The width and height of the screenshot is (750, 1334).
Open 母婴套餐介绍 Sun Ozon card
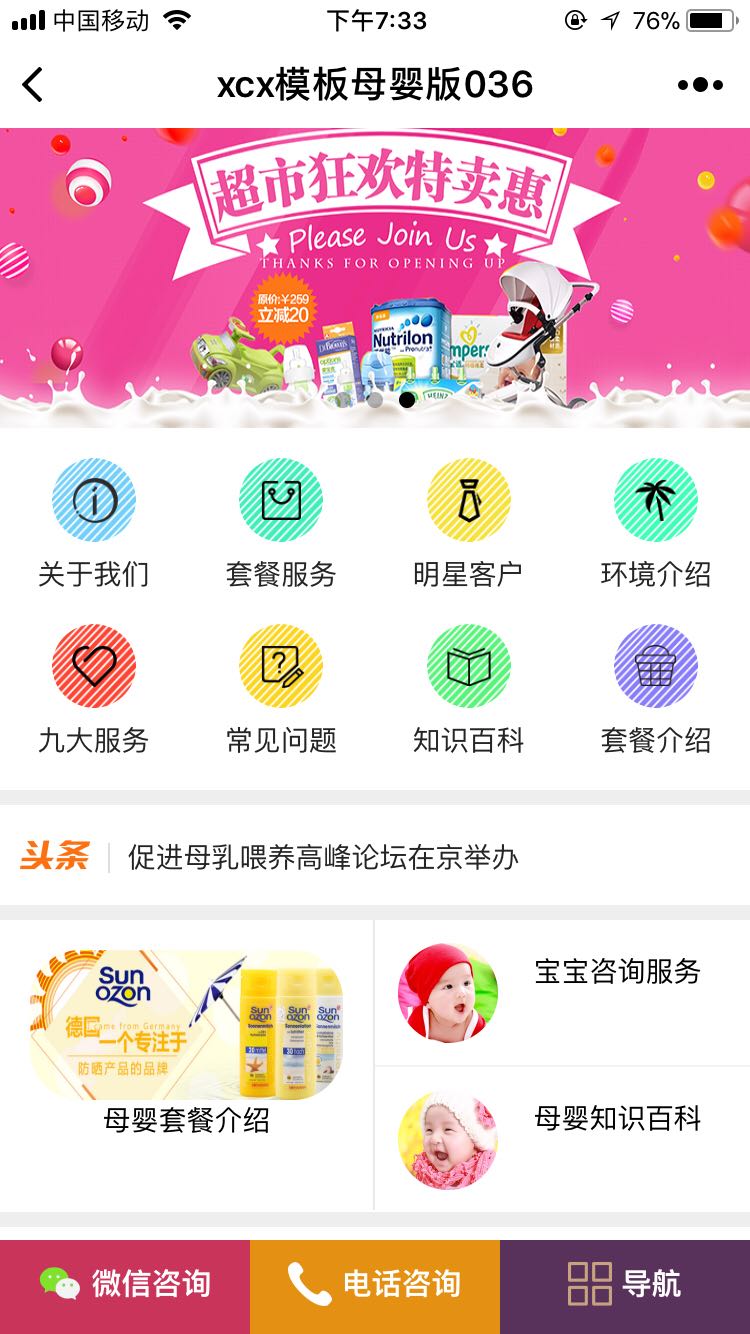pos(187,1040)
